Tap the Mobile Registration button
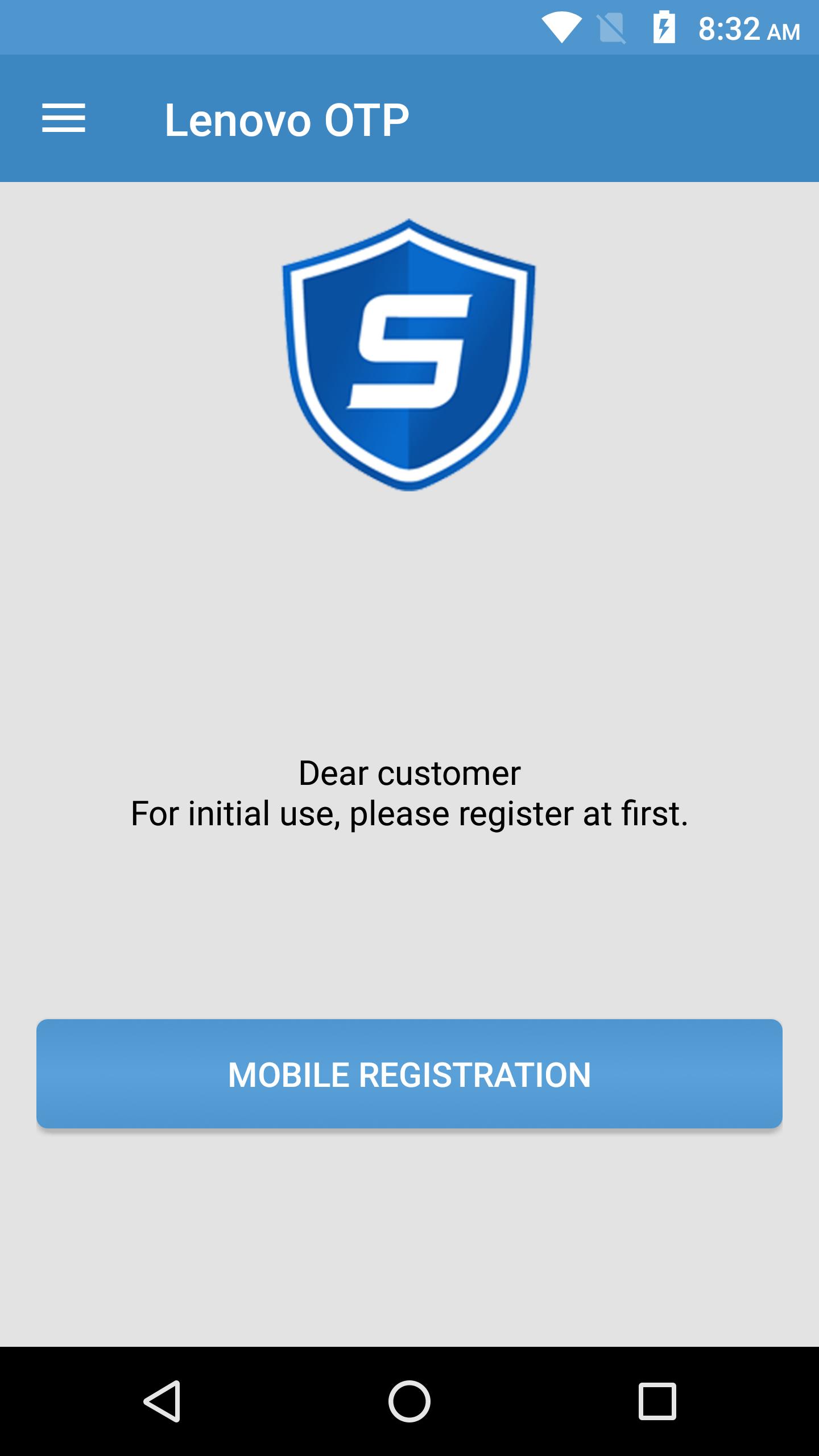The height and width of the screenshot is (1456, 819). [409, 1074]
